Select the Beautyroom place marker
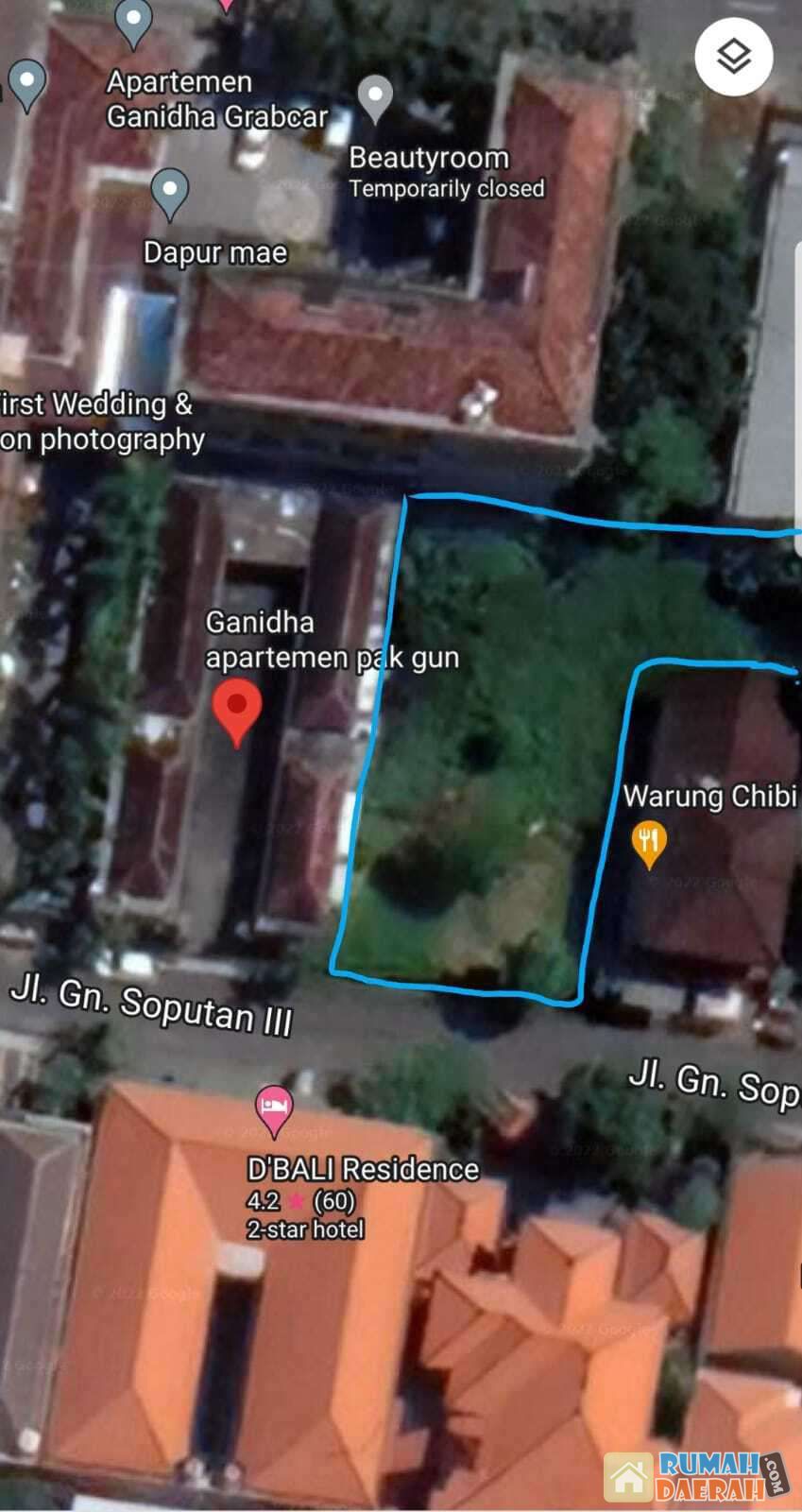The width and height of the screenshot is (802, 1512). 375,96
